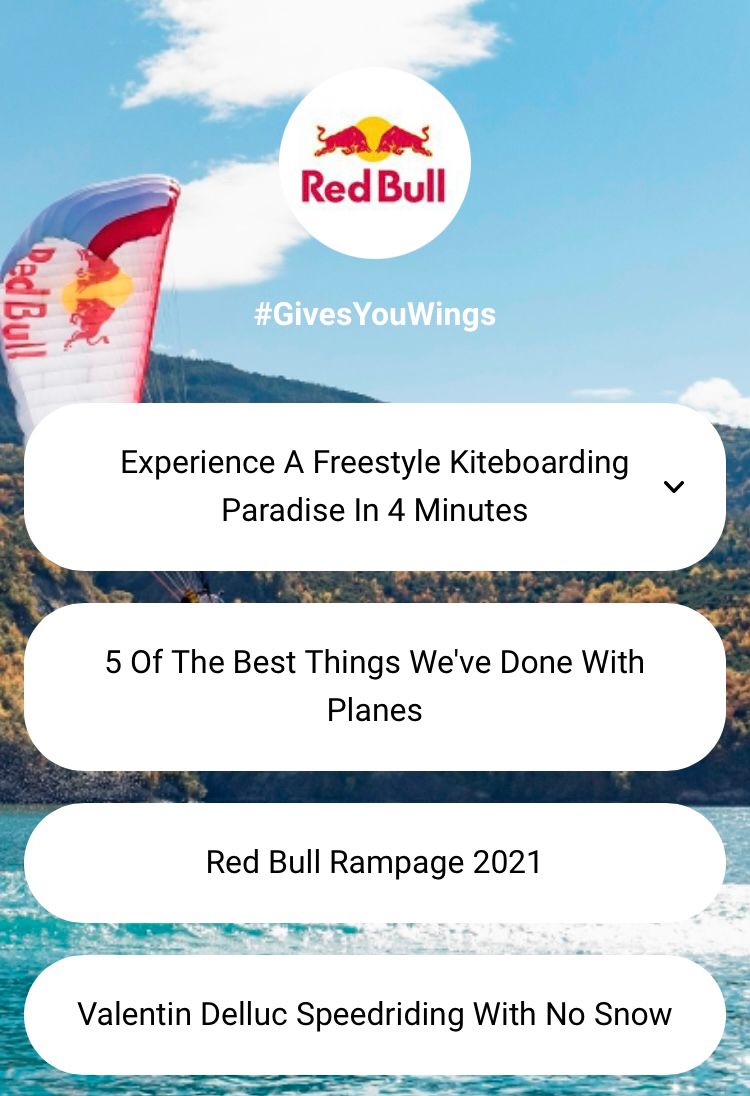
Task: Open the Red Bull Rampage 2021 link
Action: 374,862
